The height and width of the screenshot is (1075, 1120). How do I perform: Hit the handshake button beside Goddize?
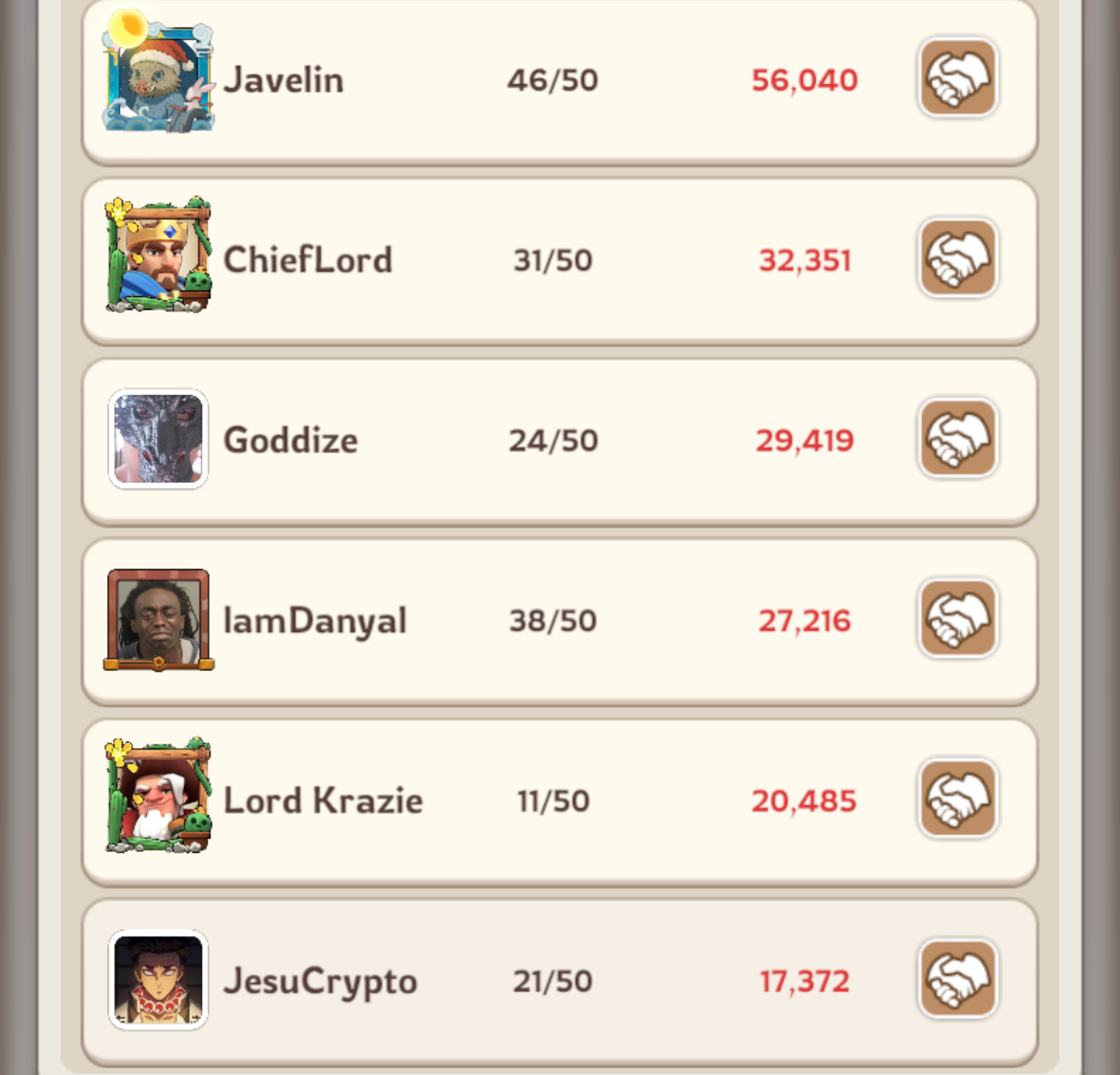point(958,439)
